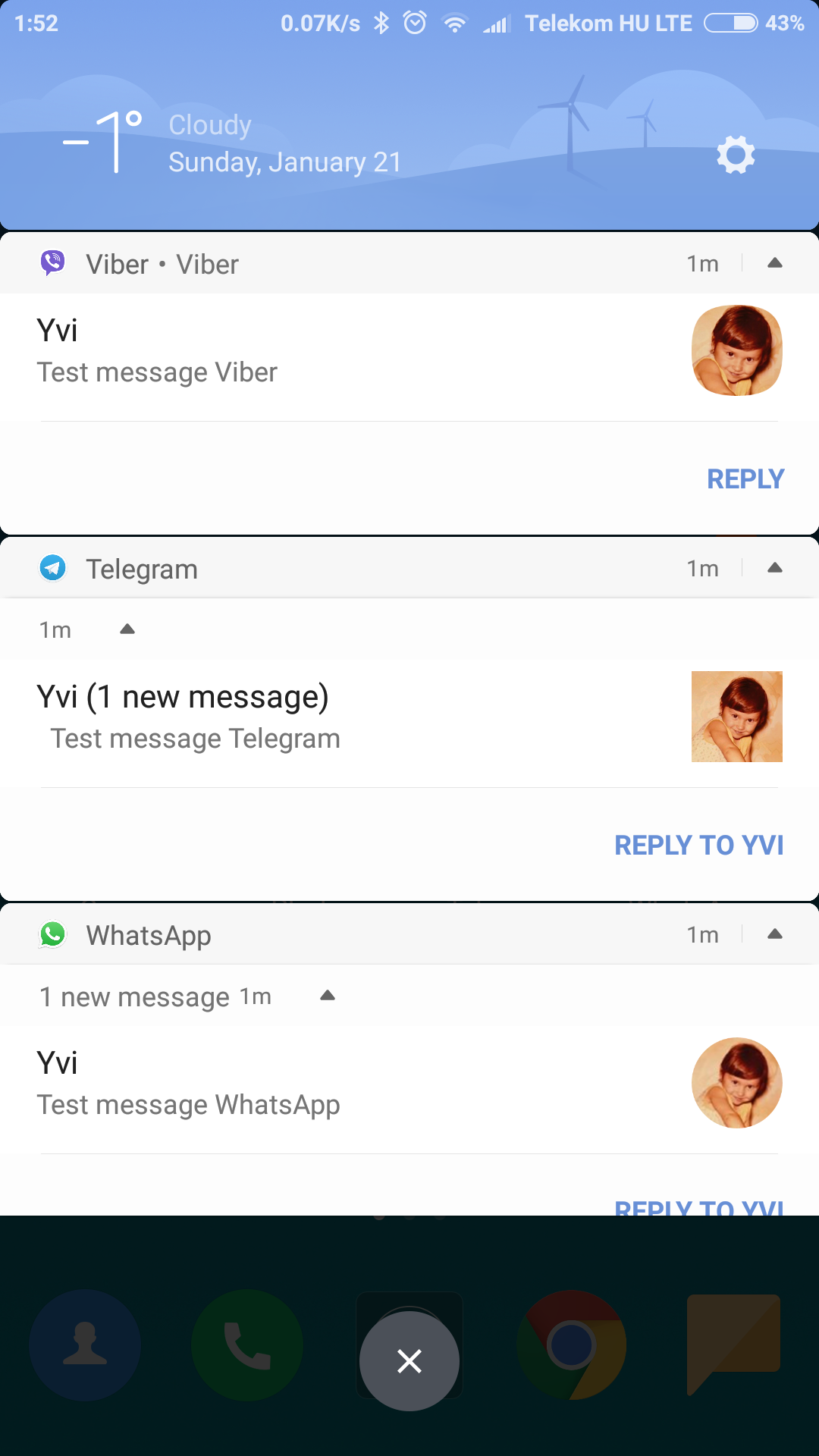Collapse the '1 new message' WhatsApp arrow
Viewport: 819px width, 1456px height.
[x=328, y=996]
